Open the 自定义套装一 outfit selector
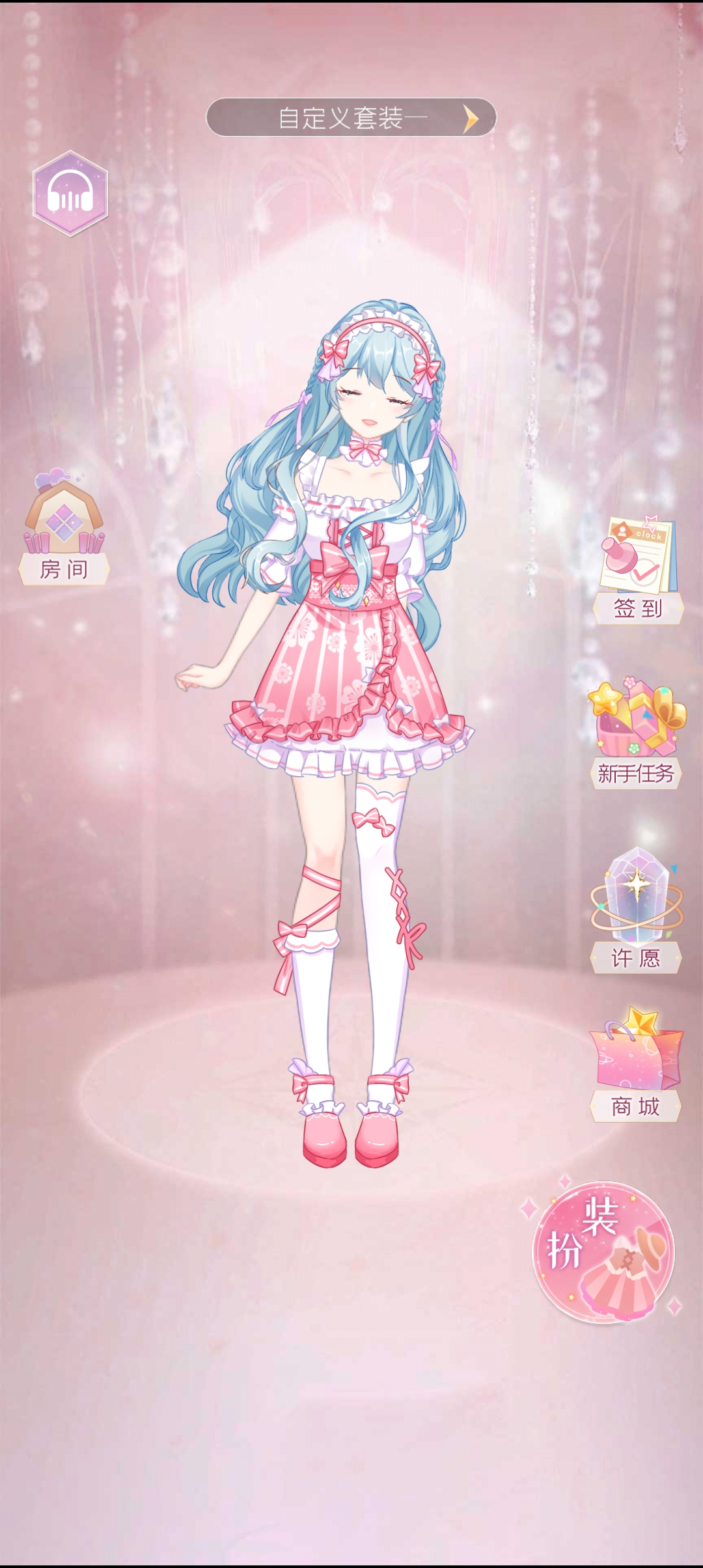703x1568 pixels. [x=351, y=118]
